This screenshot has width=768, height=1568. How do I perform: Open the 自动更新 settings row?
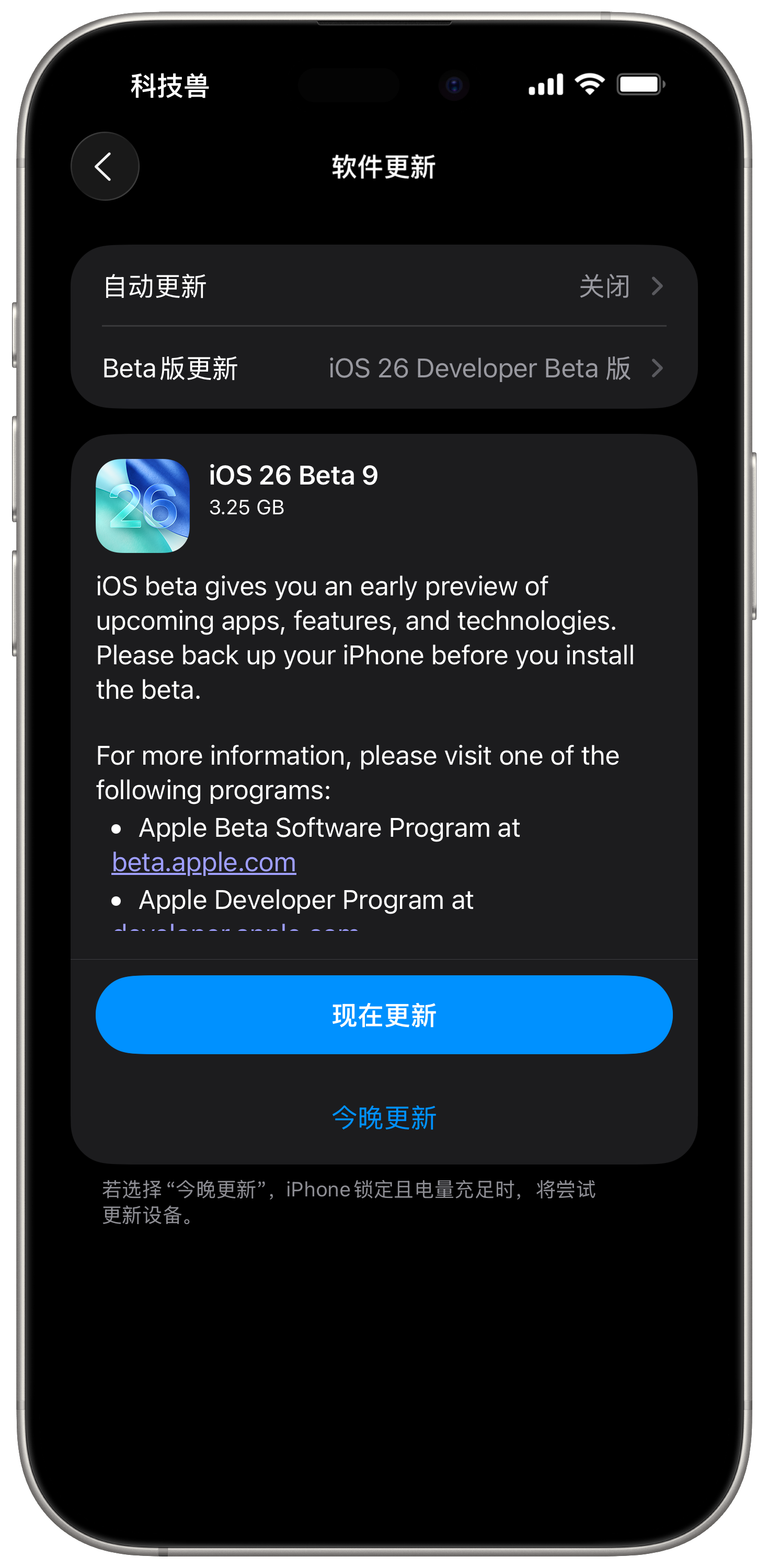pos(384,286)
